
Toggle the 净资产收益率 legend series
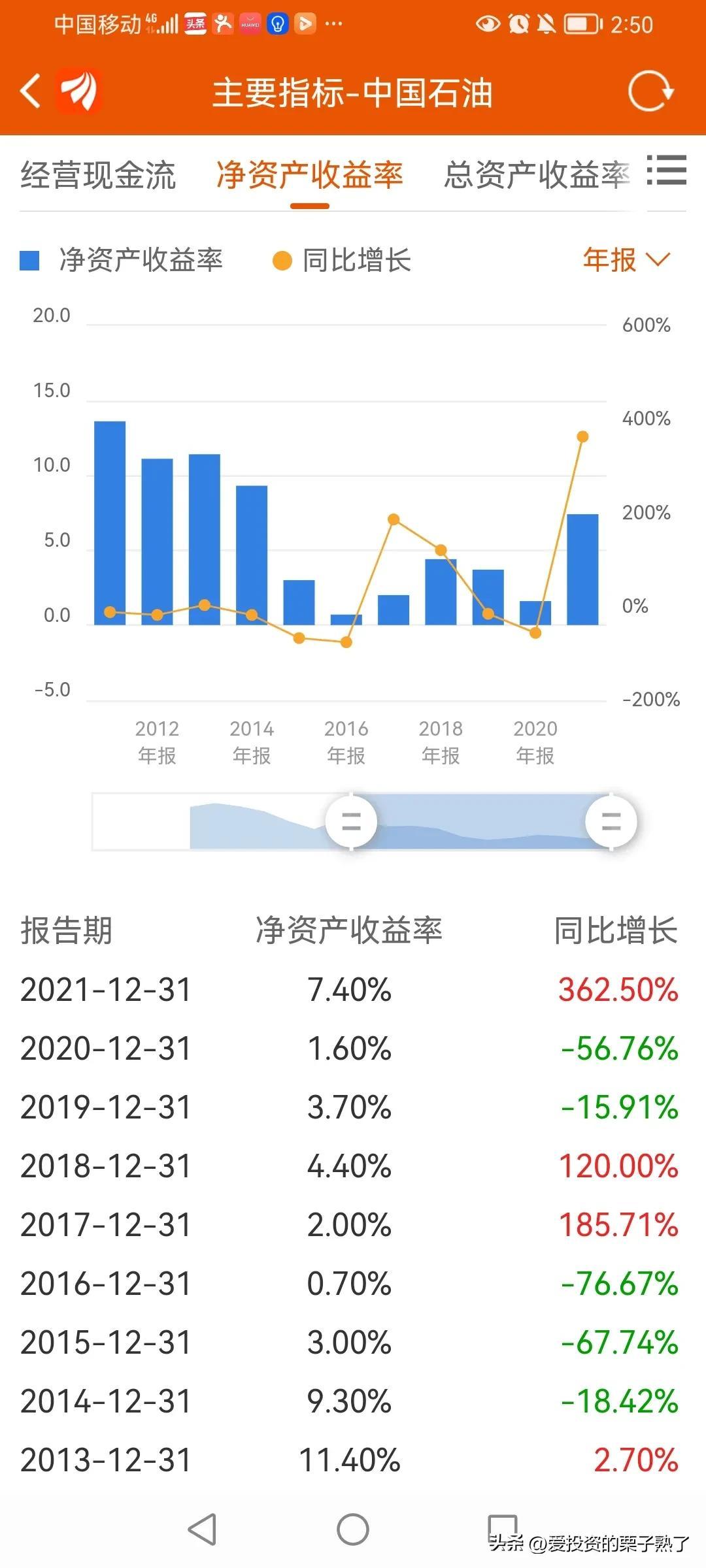coord(122,260)
